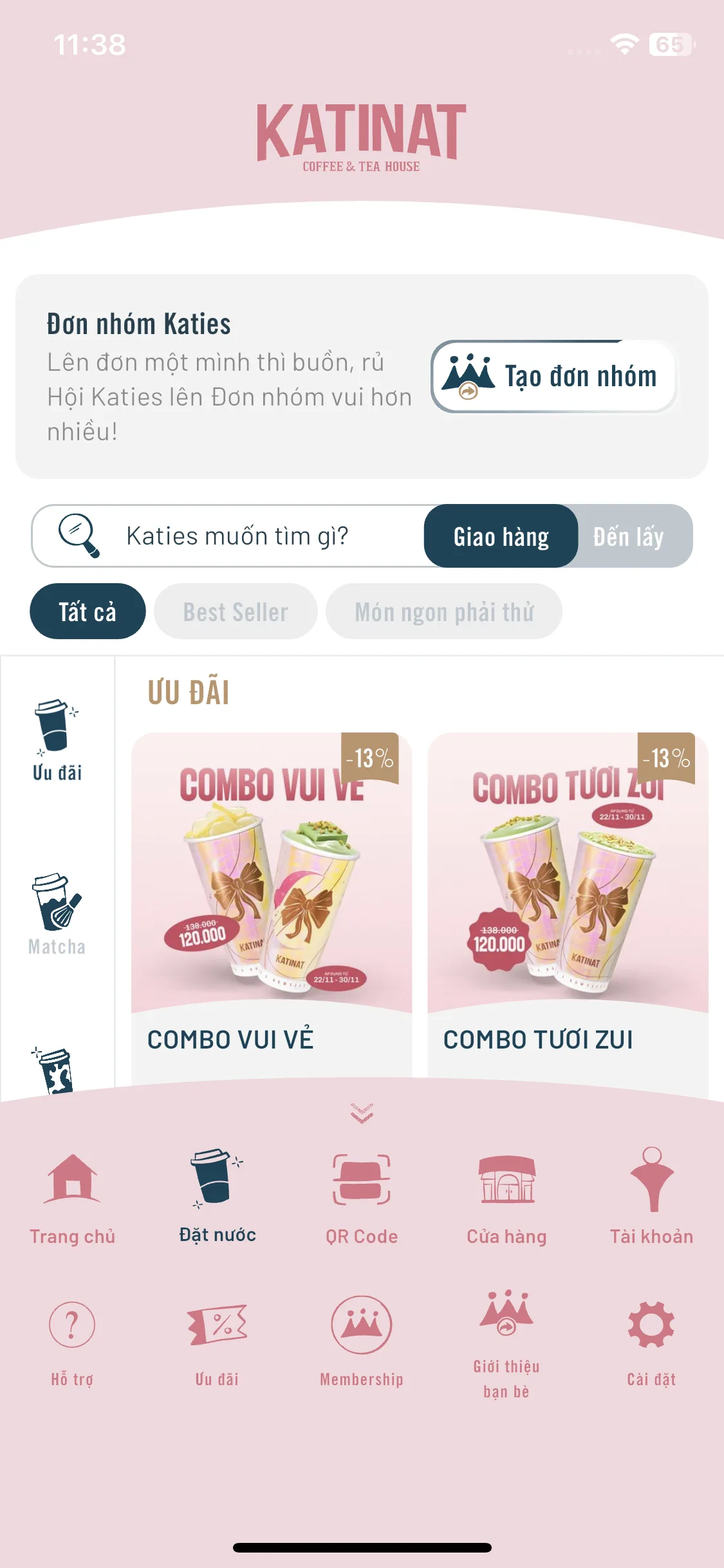Choose the Món ngon phải thử chip

click(444, 611)
